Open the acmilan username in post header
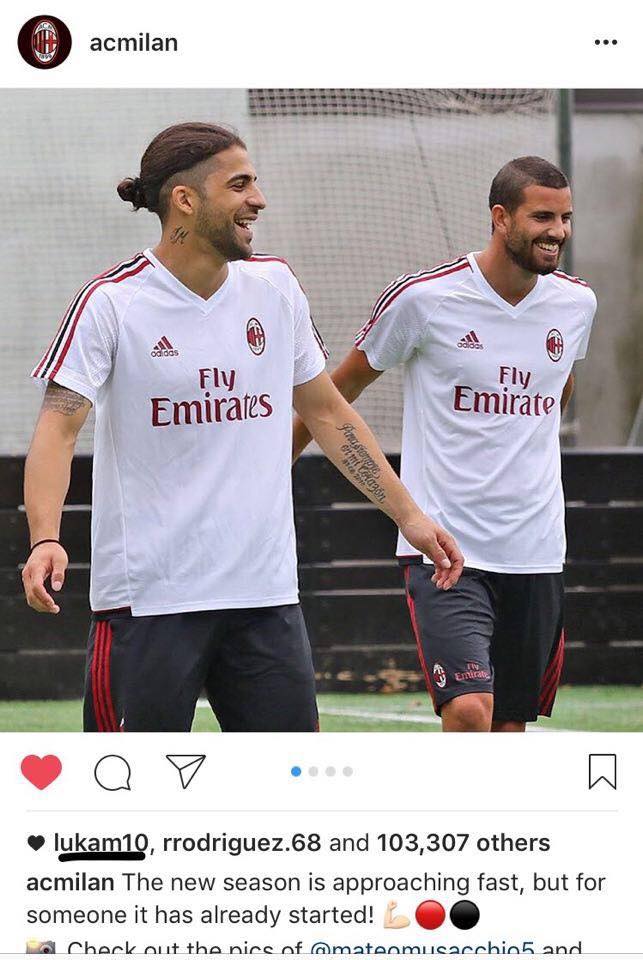The image size is (643, 960). [133, 43]
